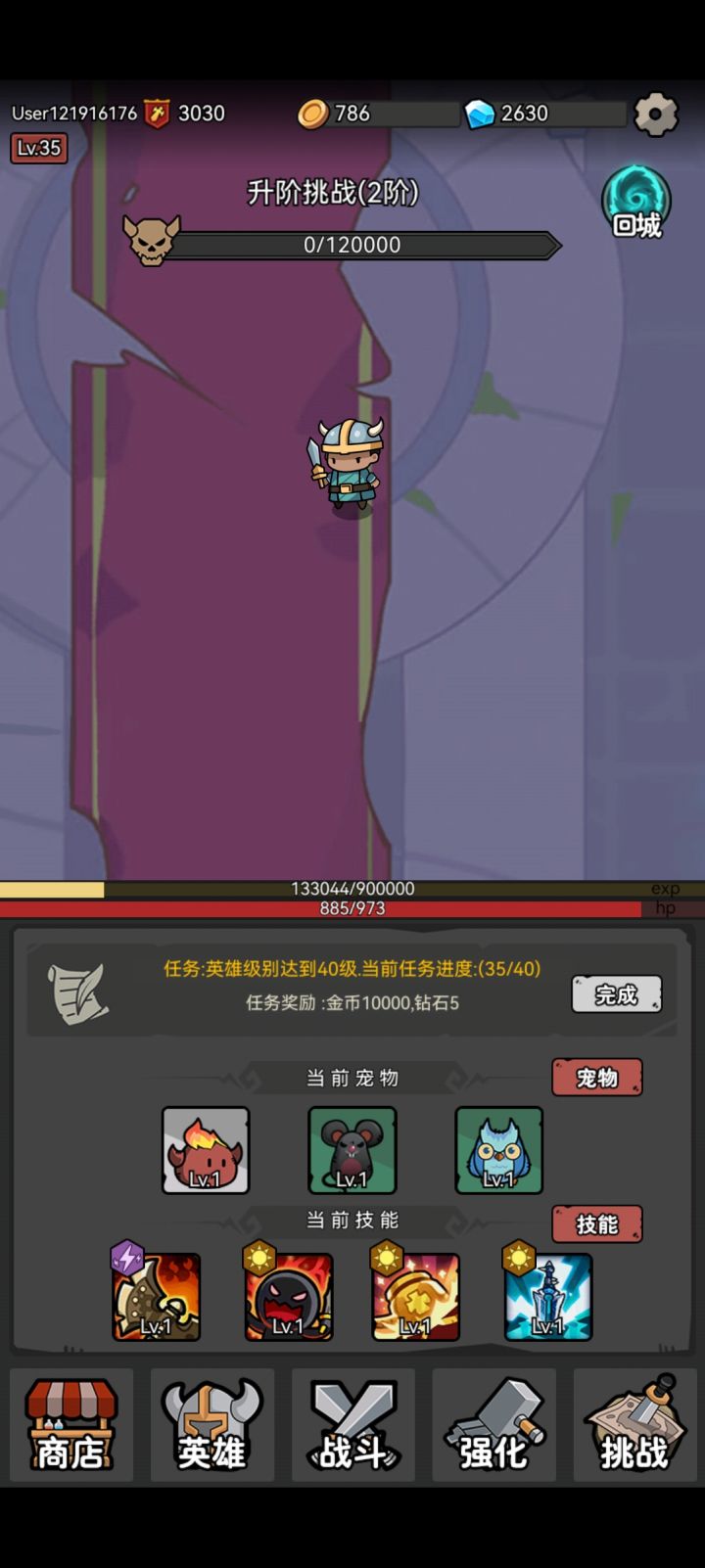Screen dimensions: 705x1568
Task: Open the 宠物 pet management button
Action: (x=597, y=1078)
